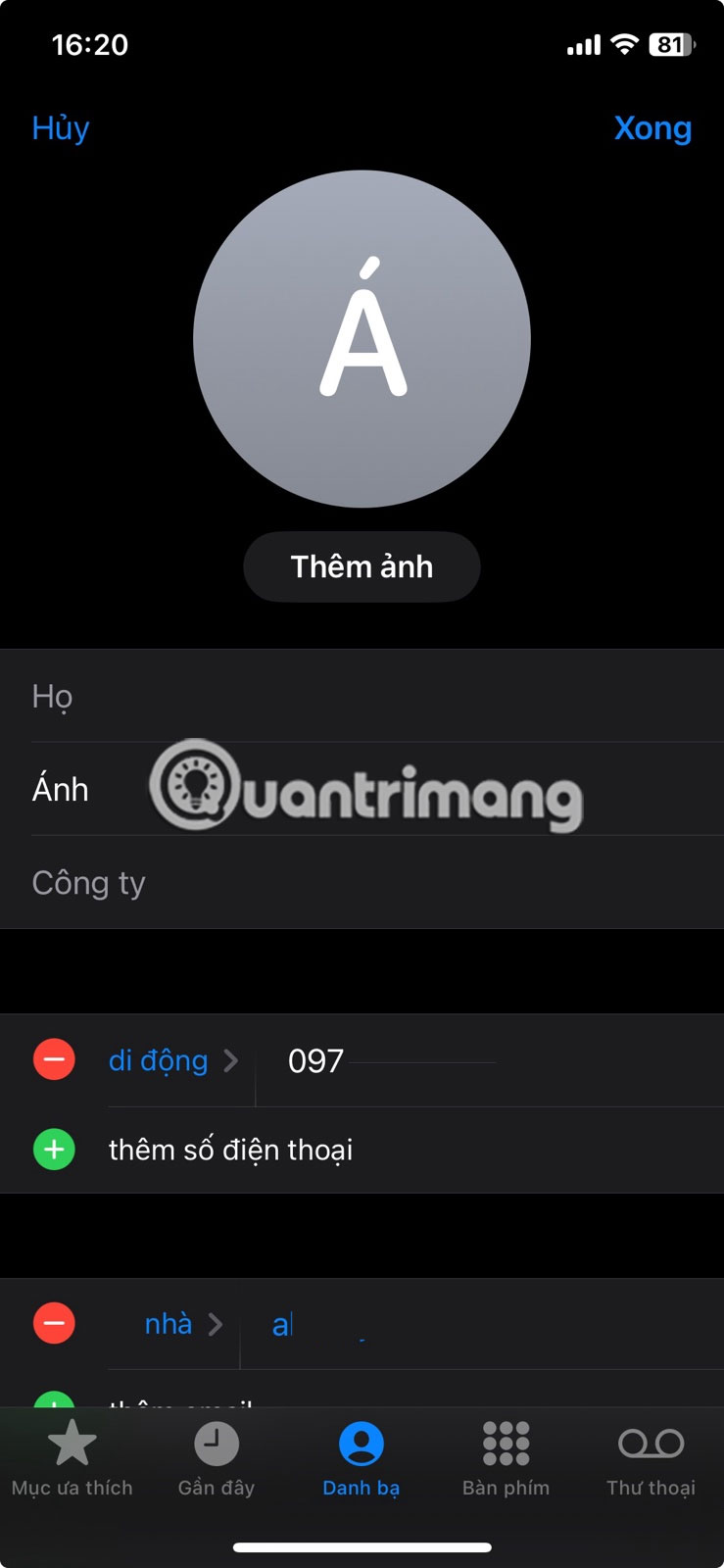Tap the Gần đây clock icon

pyautogui.click(x=217, y=1443)
